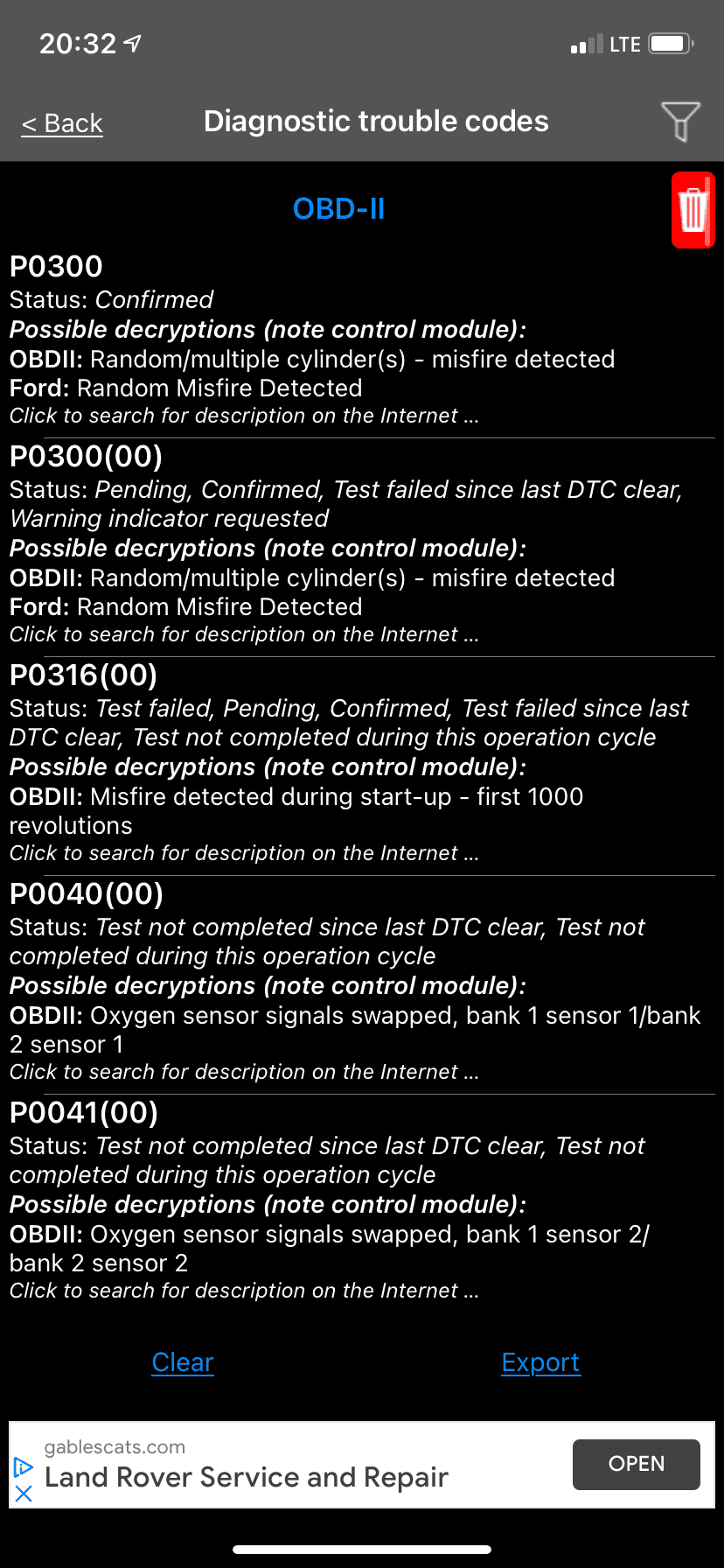724x1568 pixels.
Task: Search internet for P0041(00) description
Action: pos(244,1291)
